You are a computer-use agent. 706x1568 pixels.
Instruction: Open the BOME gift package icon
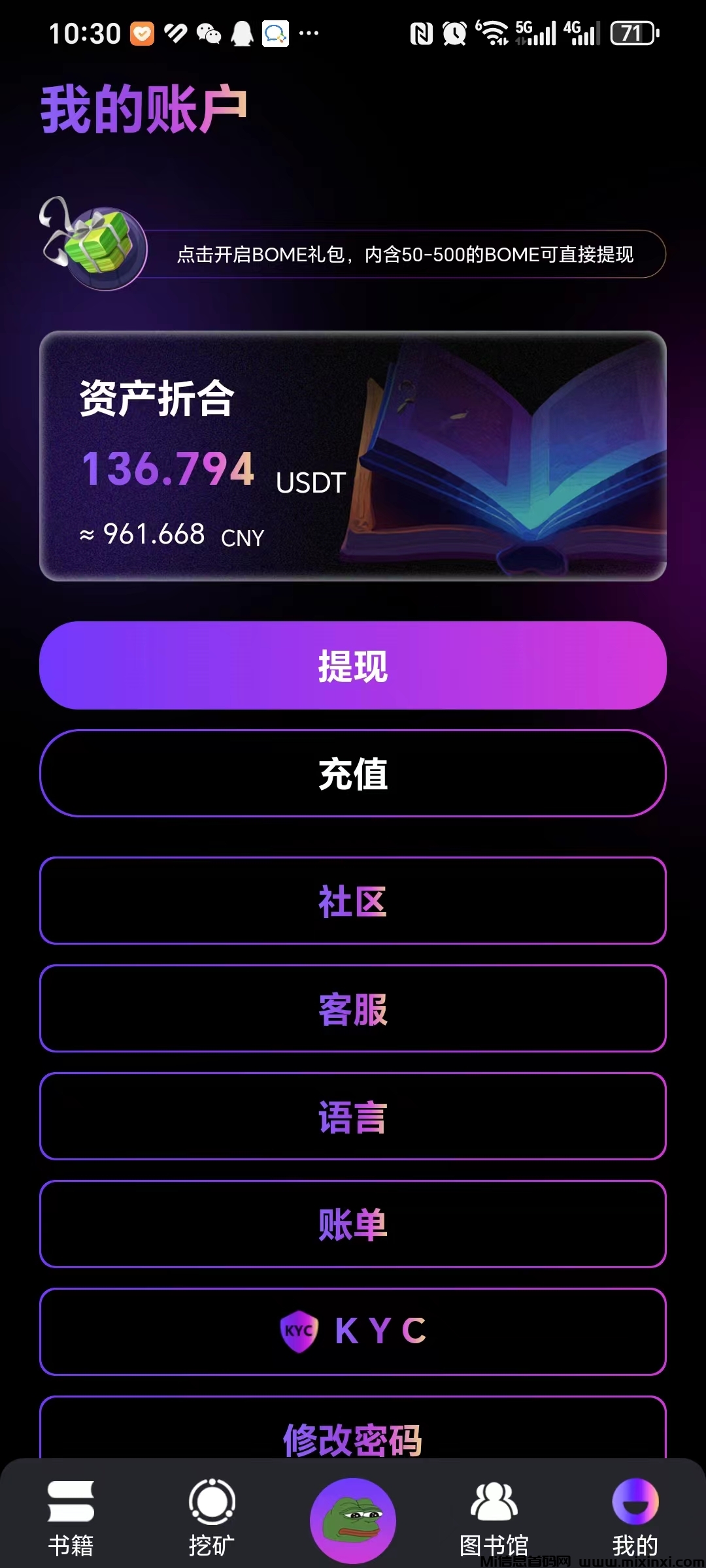point(98,245)
